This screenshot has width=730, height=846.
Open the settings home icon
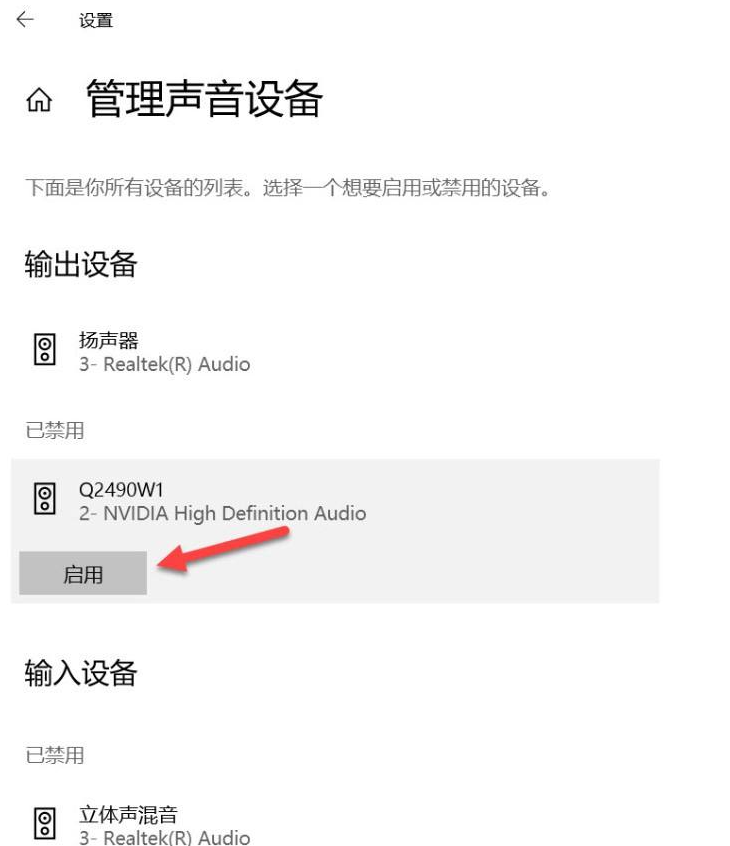(39, 101)
